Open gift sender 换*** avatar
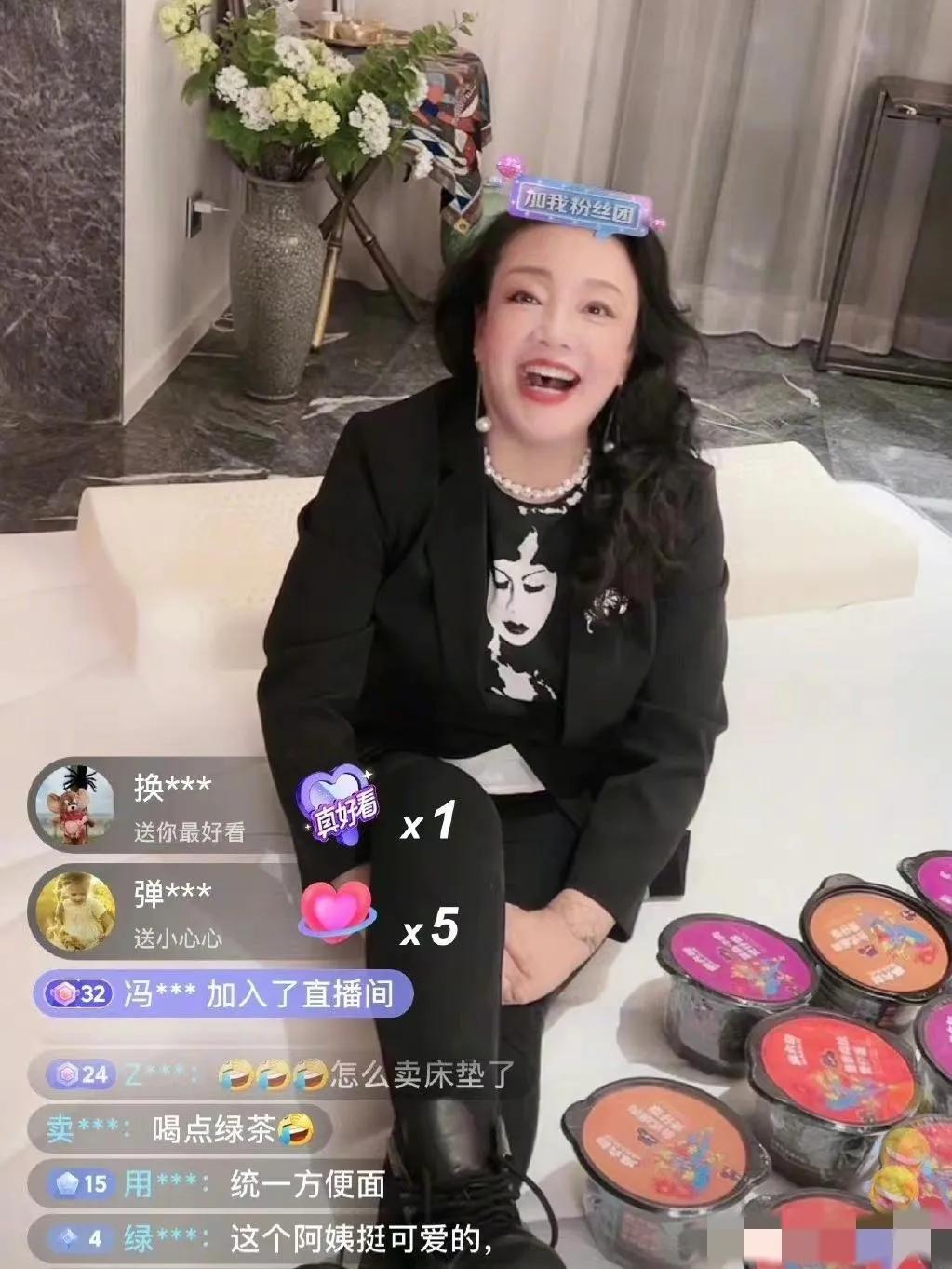The height and width of the screenshot is (1269, 952). 74,805
